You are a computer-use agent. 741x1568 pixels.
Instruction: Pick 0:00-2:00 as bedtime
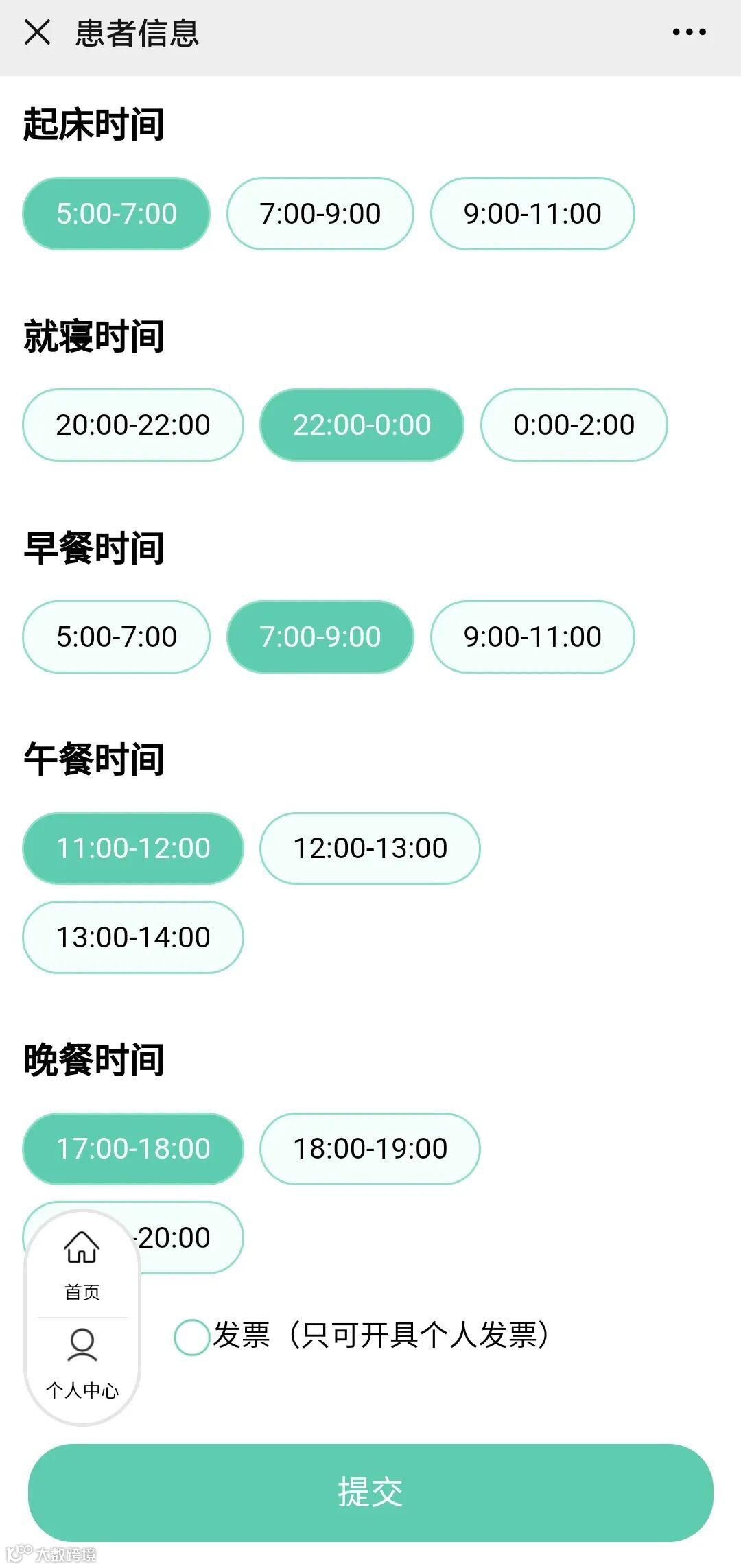coord(574,425)
